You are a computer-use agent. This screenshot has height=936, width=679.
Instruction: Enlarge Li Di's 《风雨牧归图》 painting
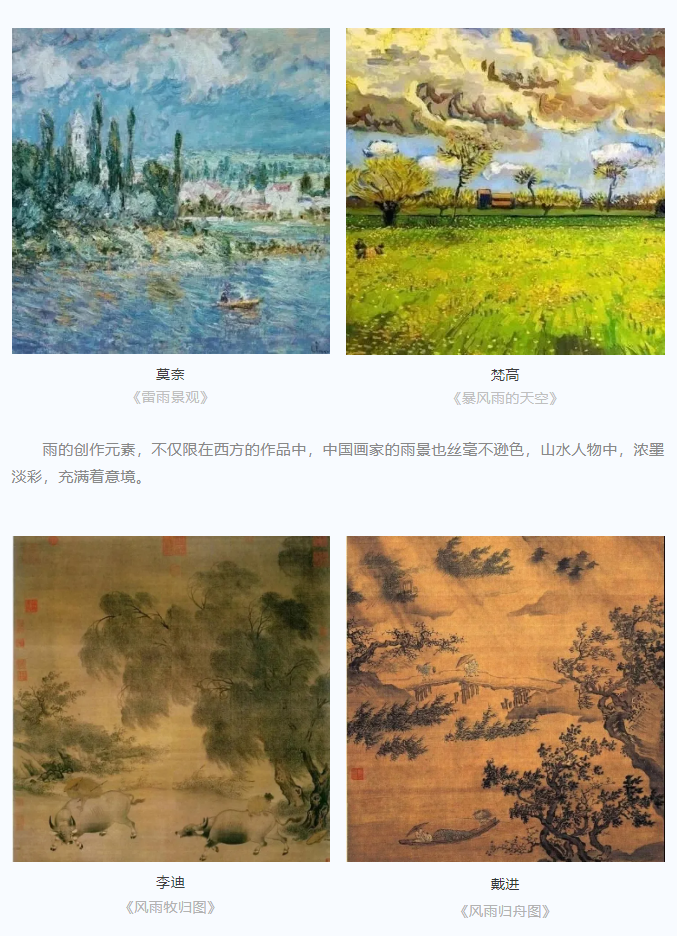[x=171, y=698]
